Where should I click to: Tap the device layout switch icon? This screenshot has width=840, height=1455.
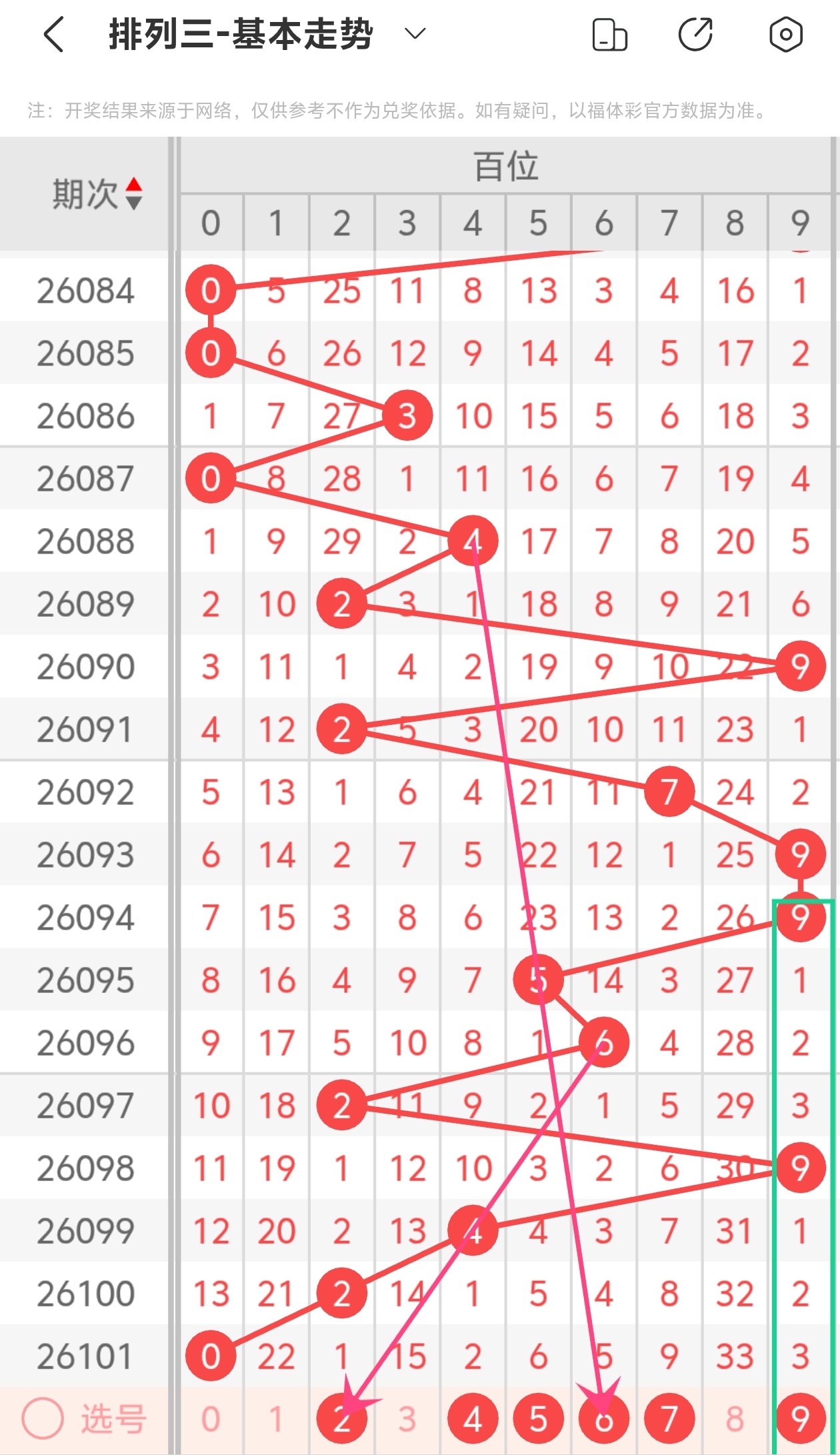tap(609, 35)
